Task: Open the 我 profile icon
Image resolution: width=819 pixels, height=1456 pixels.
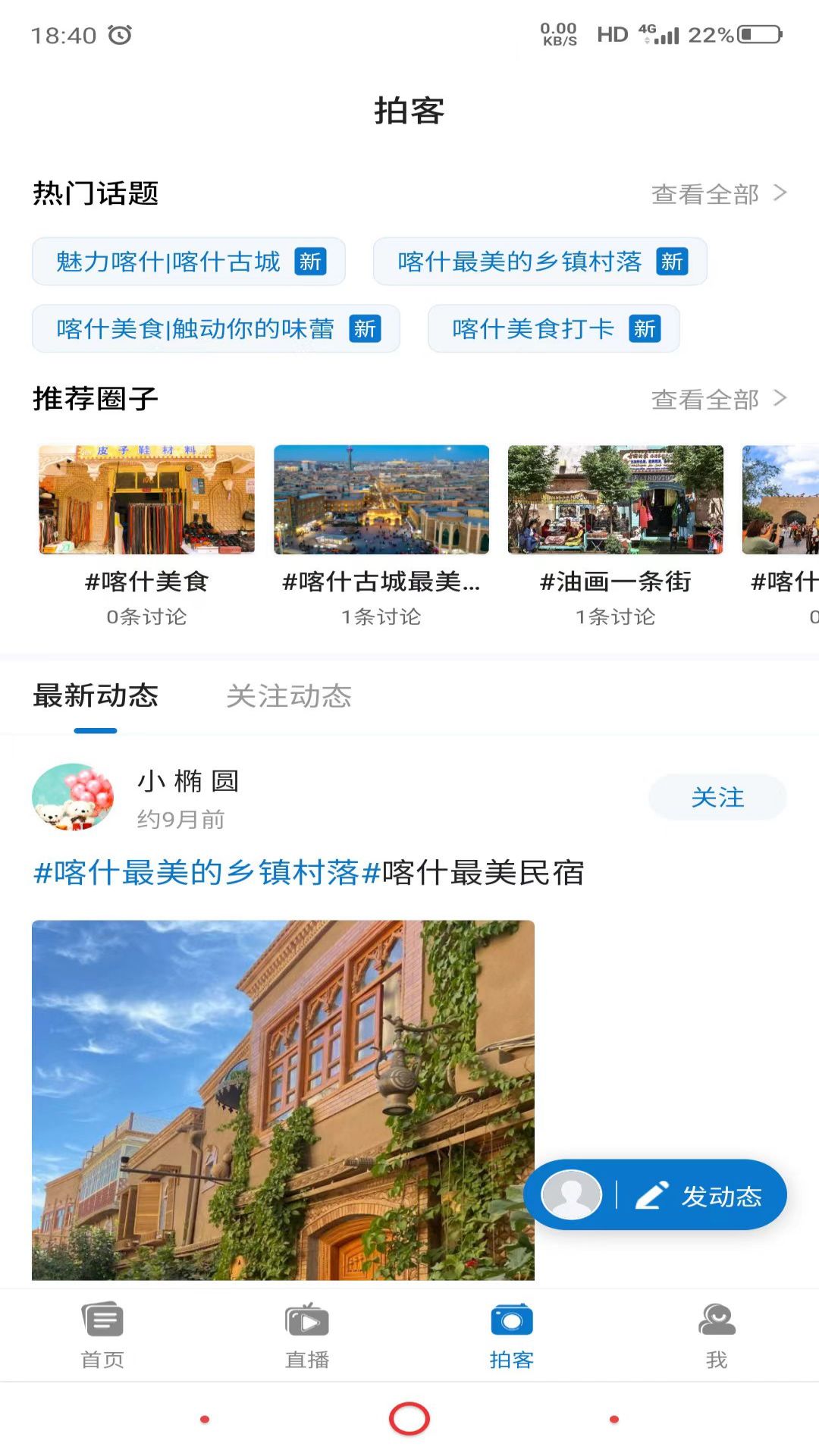Action: coord(717,1321)
